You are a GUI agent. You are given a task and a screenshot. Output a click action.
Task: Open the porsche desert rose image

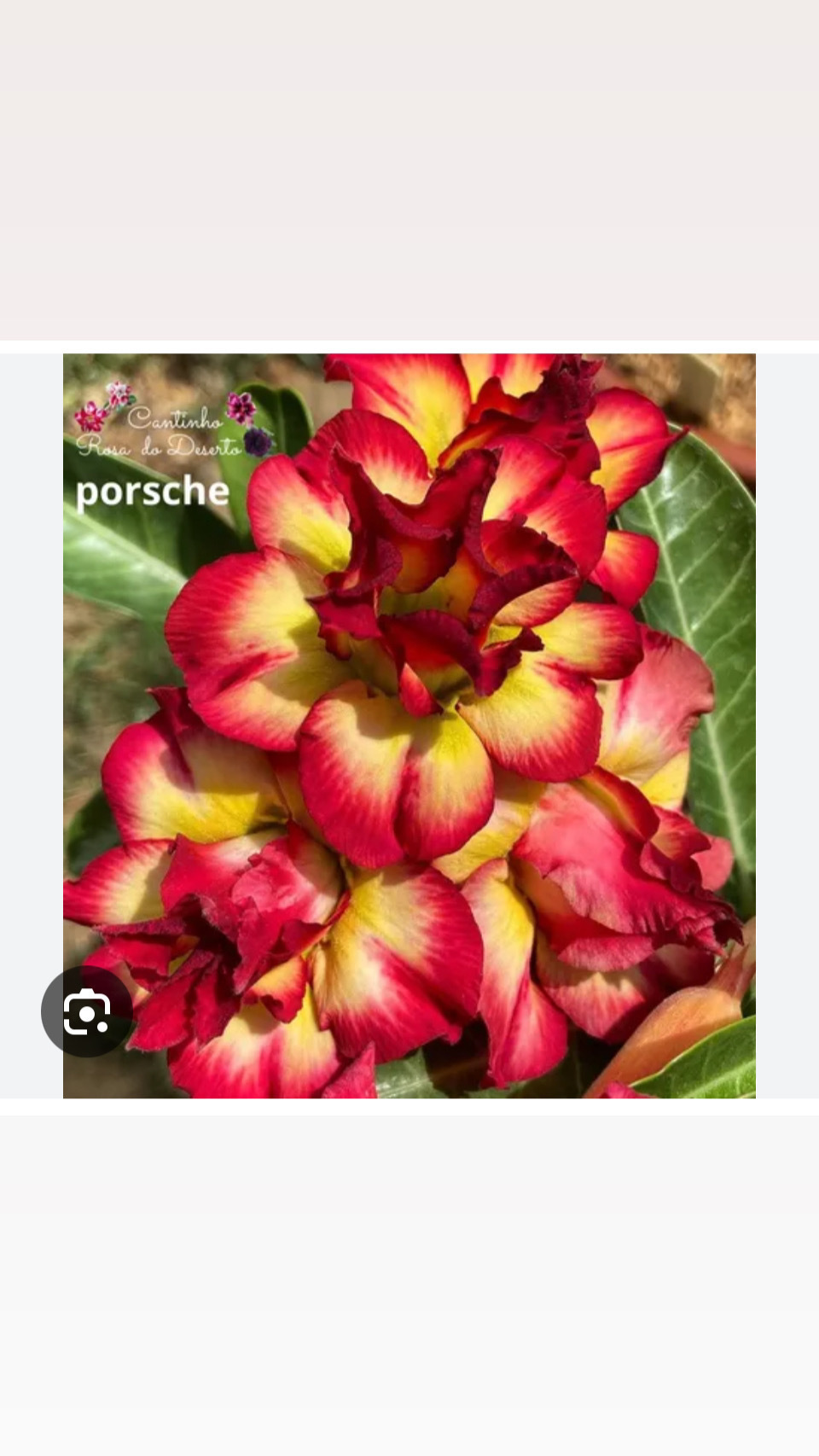[x=409, y=725]
